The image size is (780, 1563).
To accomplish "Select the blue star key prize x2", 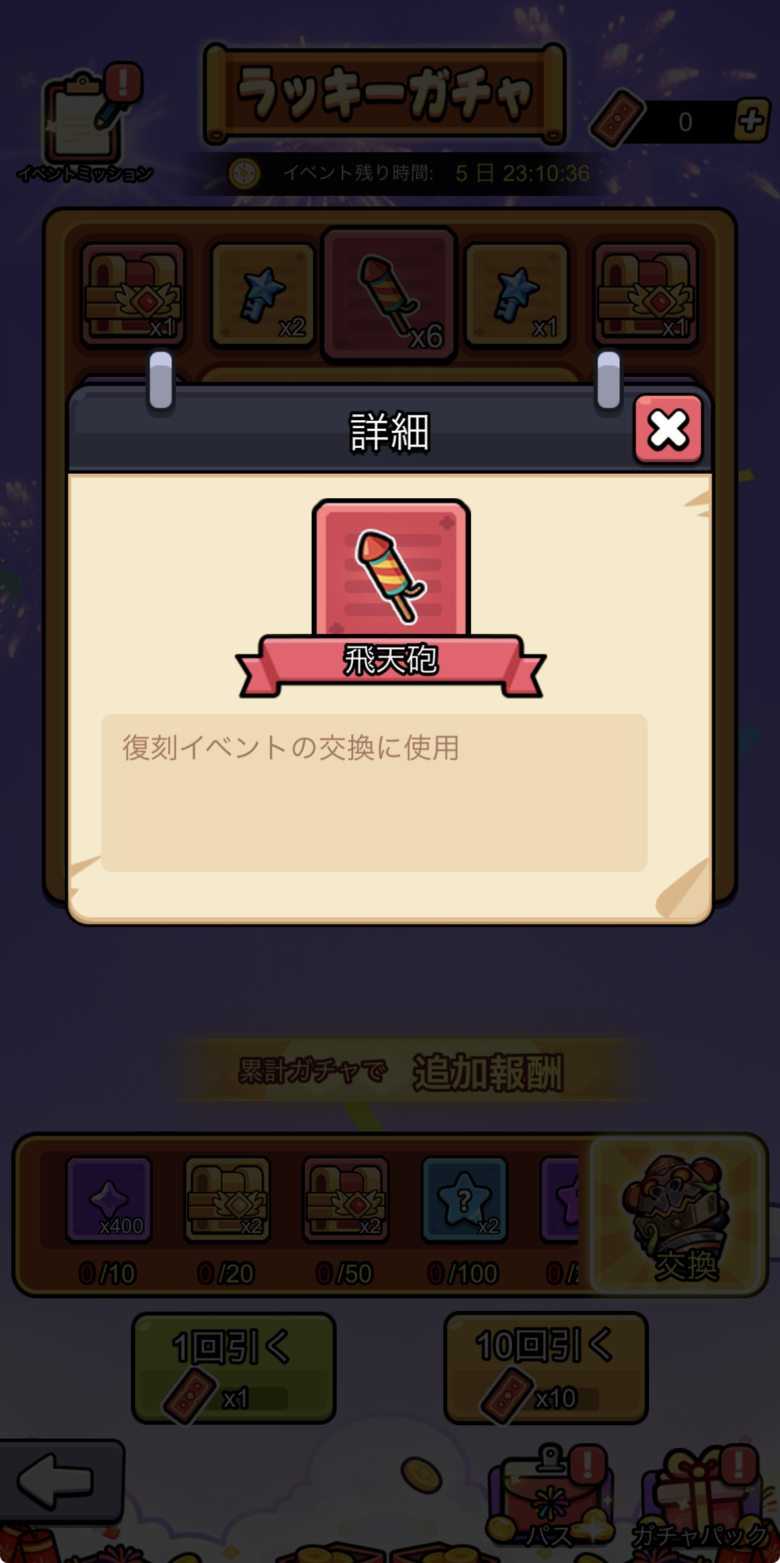I will coord(260,290).
